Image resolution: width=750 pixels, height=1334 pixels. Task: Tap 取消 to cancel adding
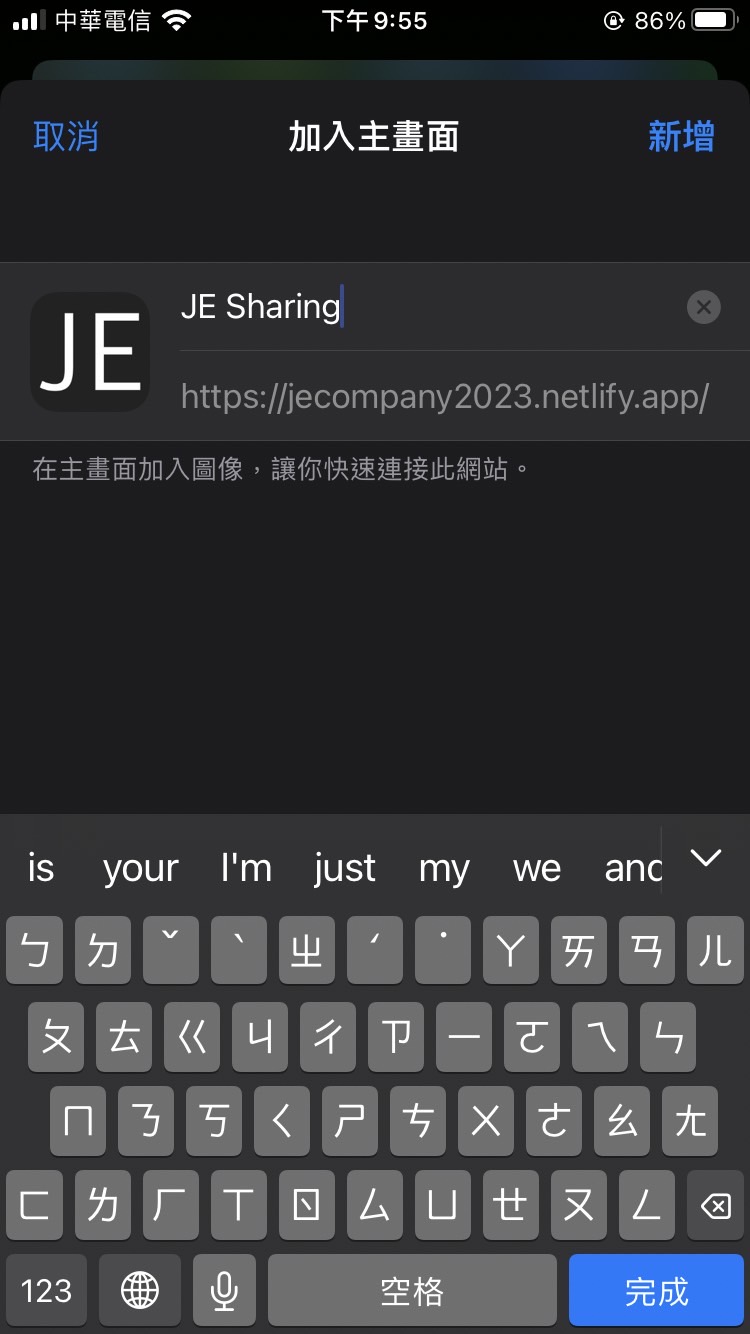pos(66,137)
